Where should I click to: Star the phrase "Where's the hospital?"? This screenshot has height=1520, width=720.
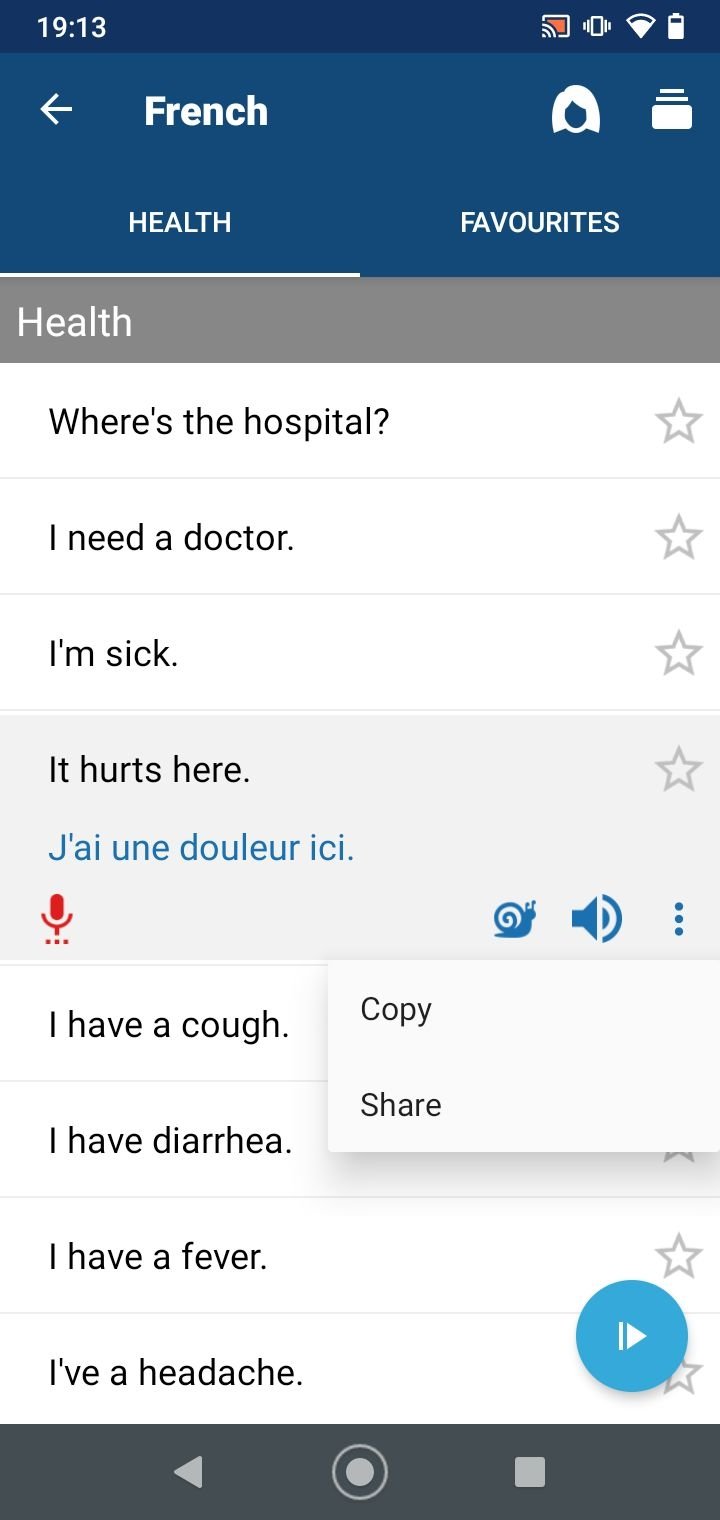point(679,421)
